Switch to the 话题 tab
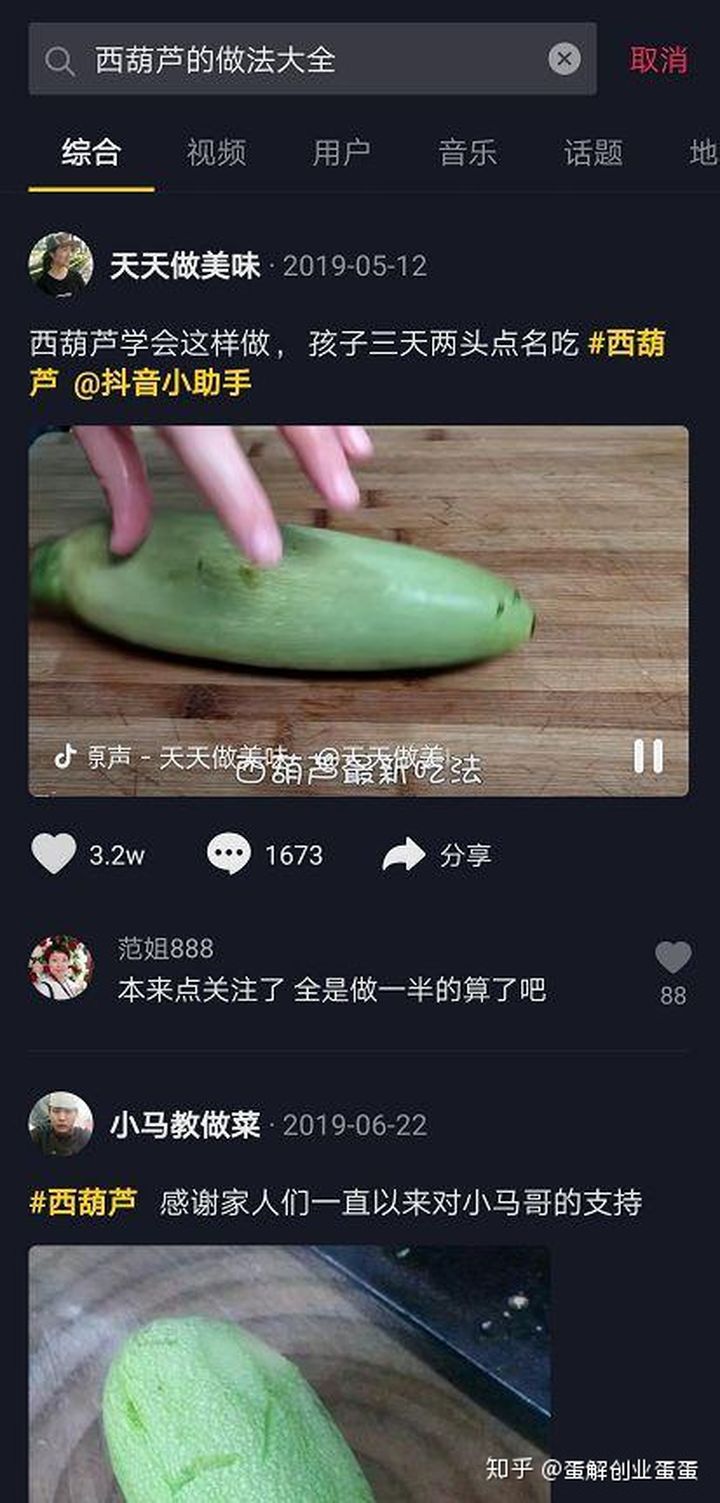 pyautogui.click(x=593, y=153)
